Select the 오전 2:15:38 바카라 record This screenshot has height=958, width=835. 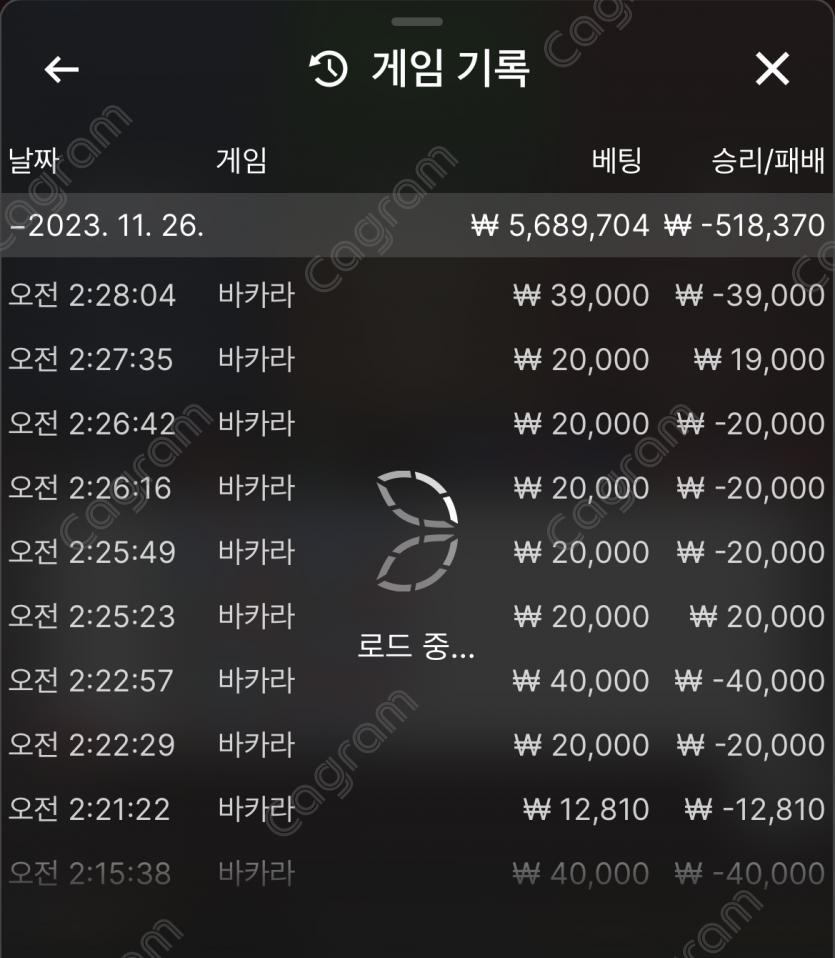click(417, 873)
